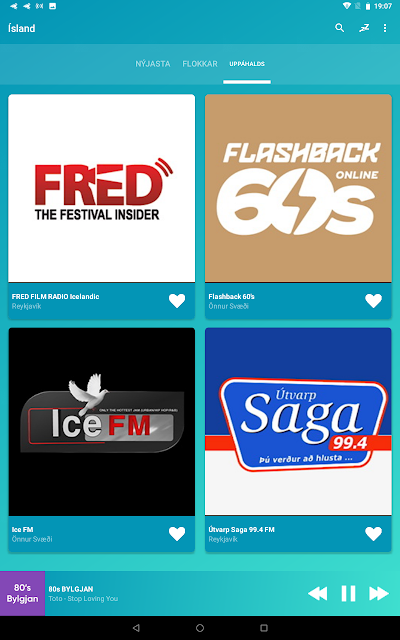Switch to the NÝJASTA tab
This screenshot has width=400, height=640.
click(x=153, y=64)
